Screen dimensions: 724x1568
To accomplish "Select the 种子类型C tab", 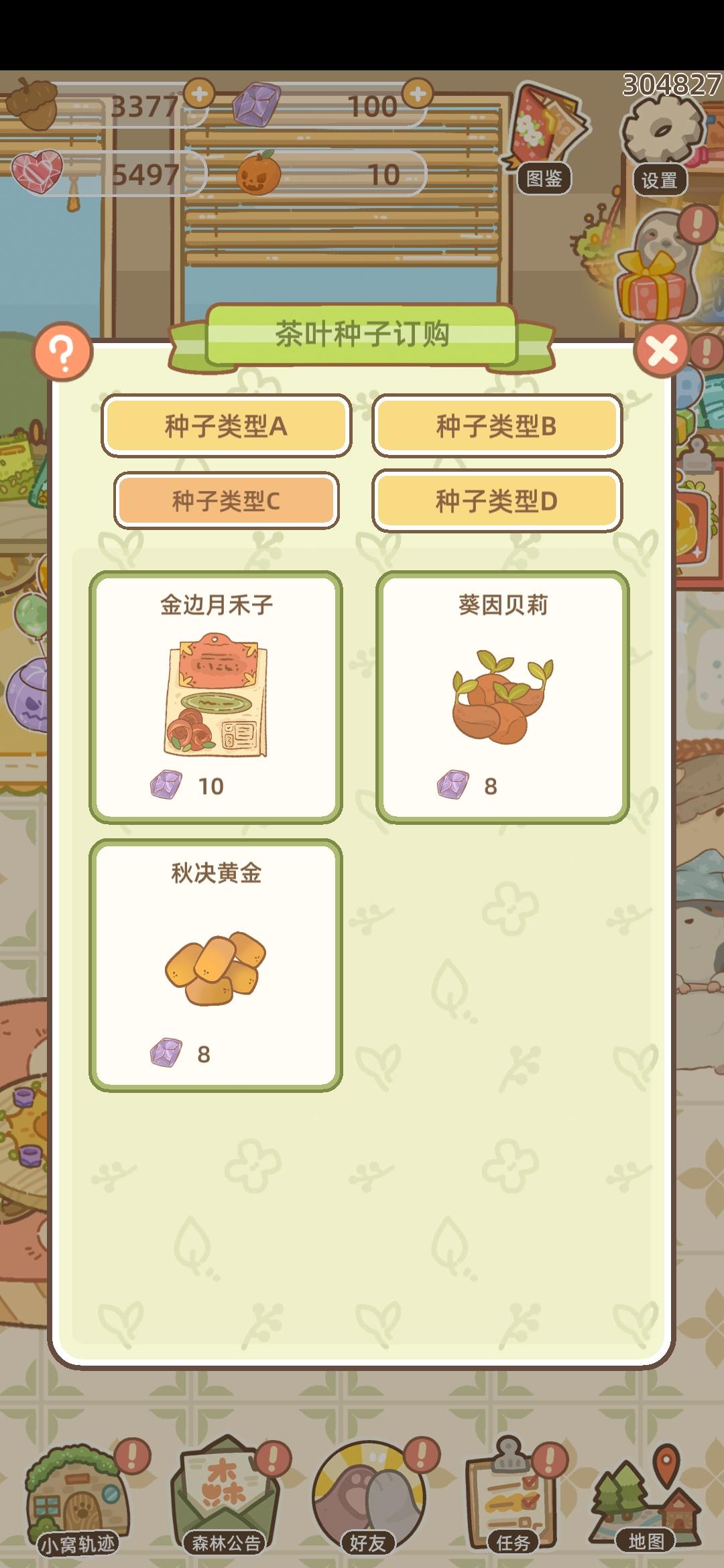I will [x=226, y=500].
